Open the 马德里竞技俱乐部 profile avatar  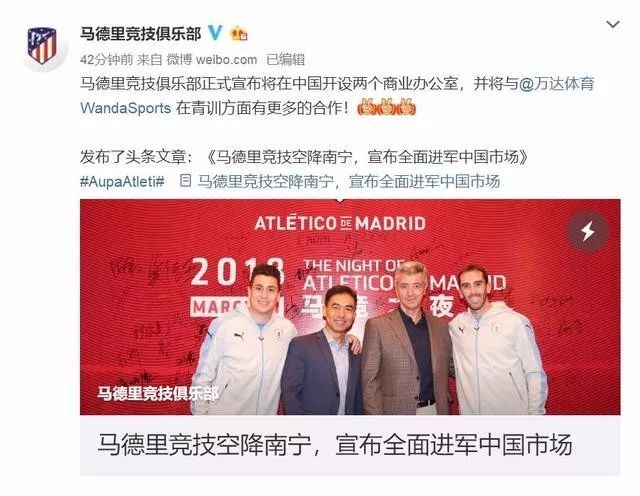point(42,45)
